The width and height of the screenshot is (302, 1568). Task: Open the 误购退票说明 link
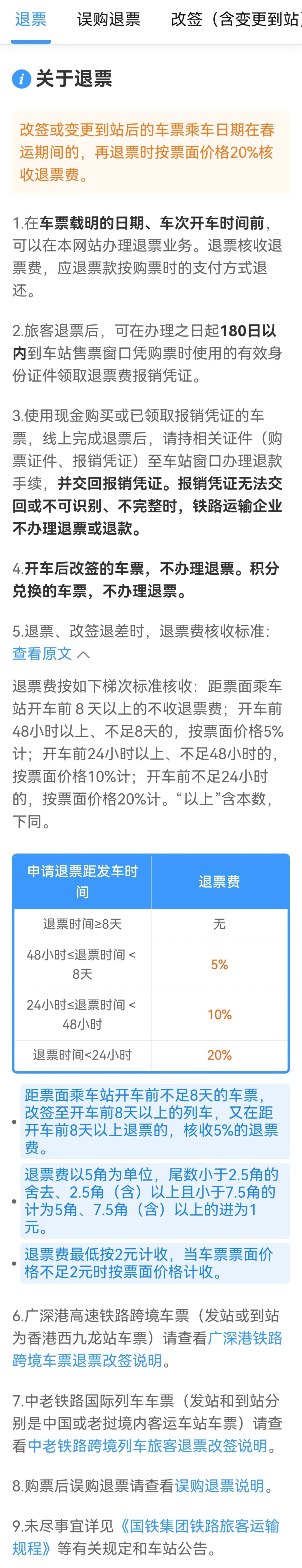coord(220,1486)
